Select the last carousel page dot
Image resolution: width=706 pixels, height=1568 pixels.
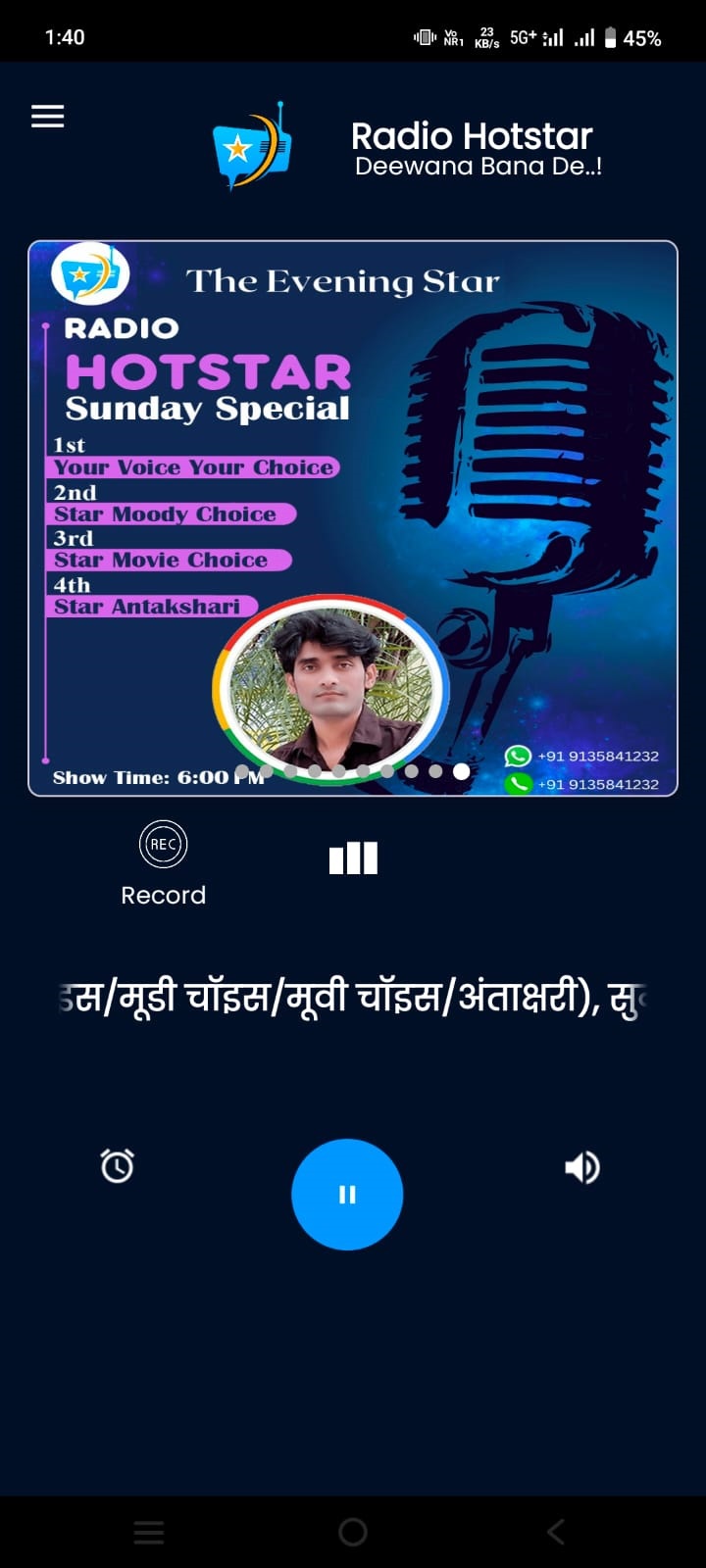(x=461, y=771)
